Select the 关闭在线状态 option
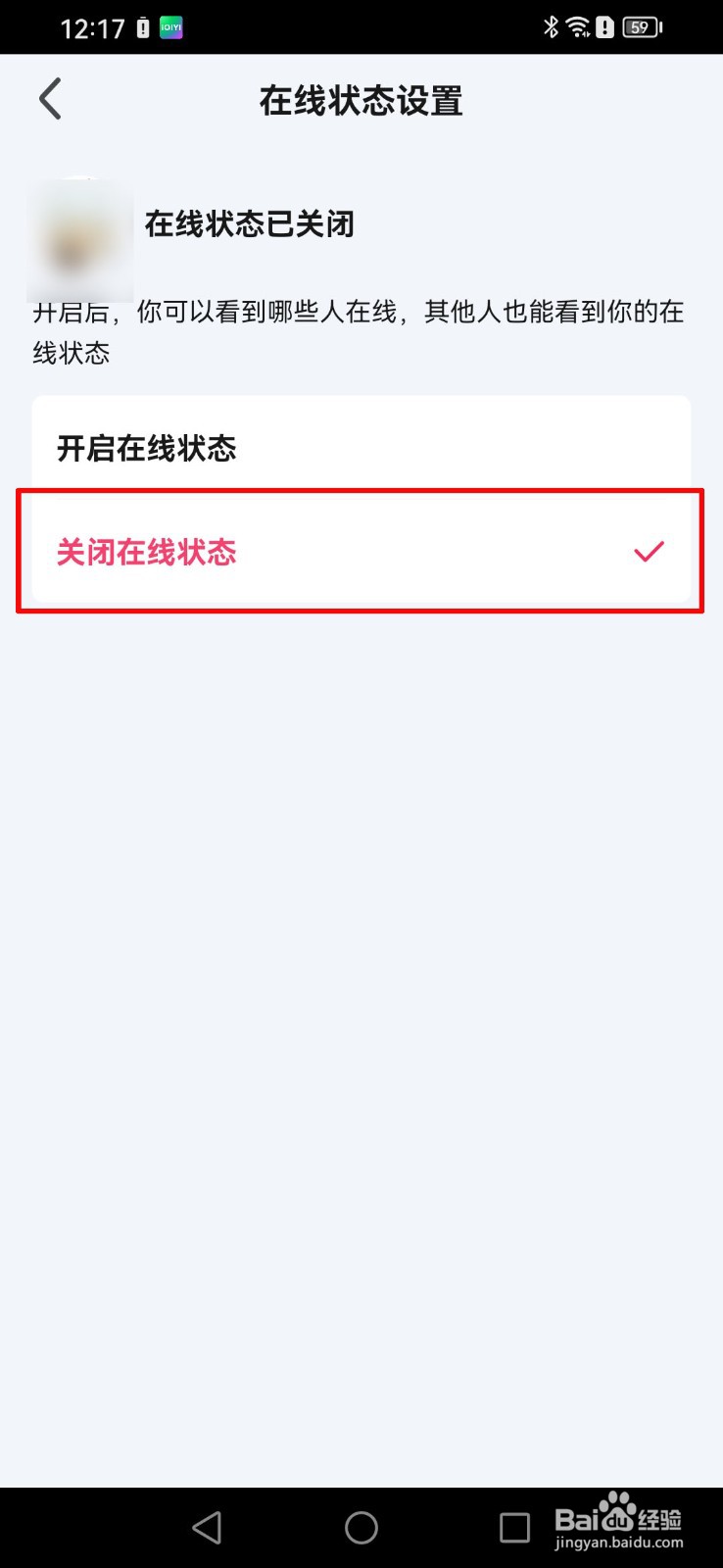Viewport: 723px width, 1568px height. pos(147,553)
